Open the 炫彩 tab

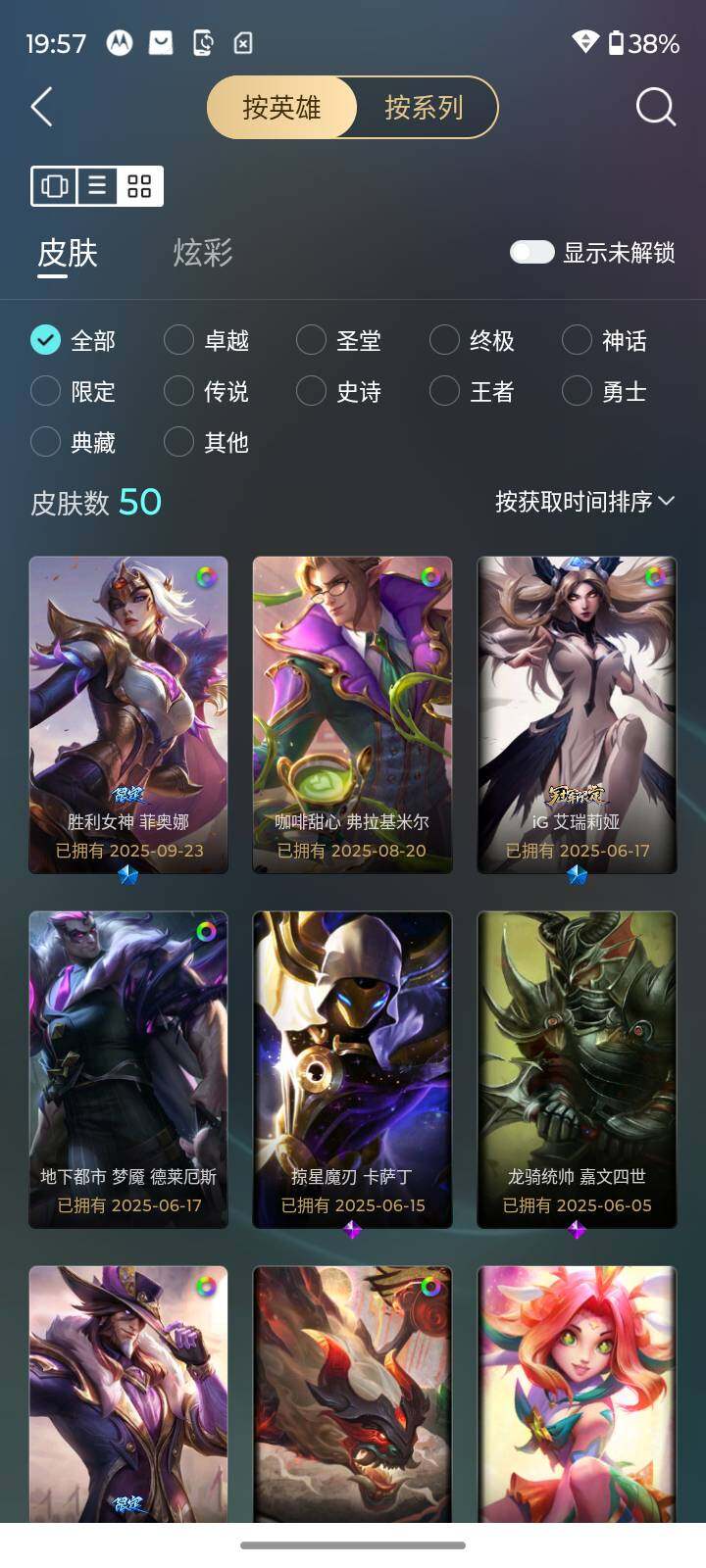203,253
